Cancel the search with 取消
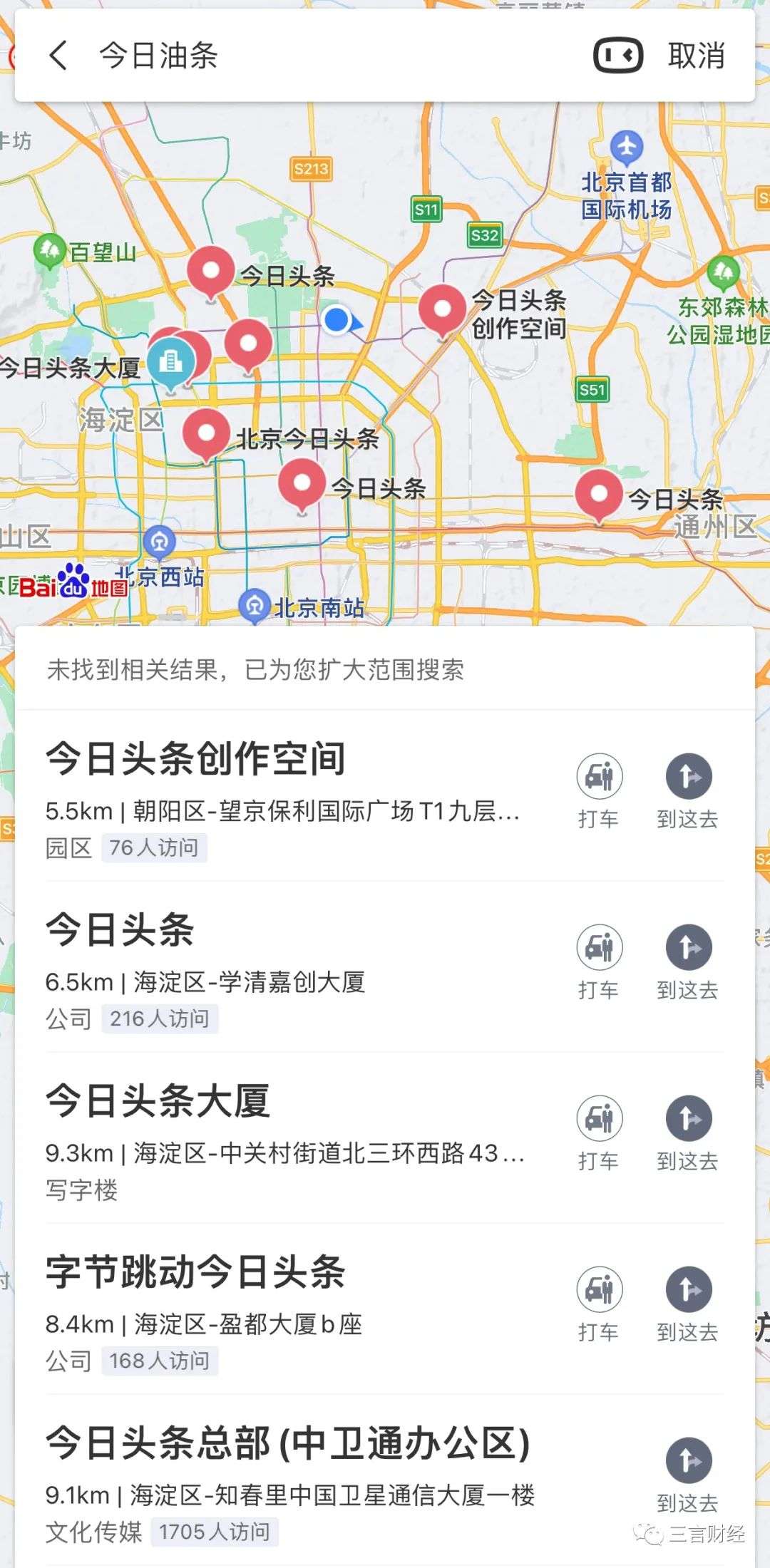This screenshot has width=770, height=1568. point(696,55)
